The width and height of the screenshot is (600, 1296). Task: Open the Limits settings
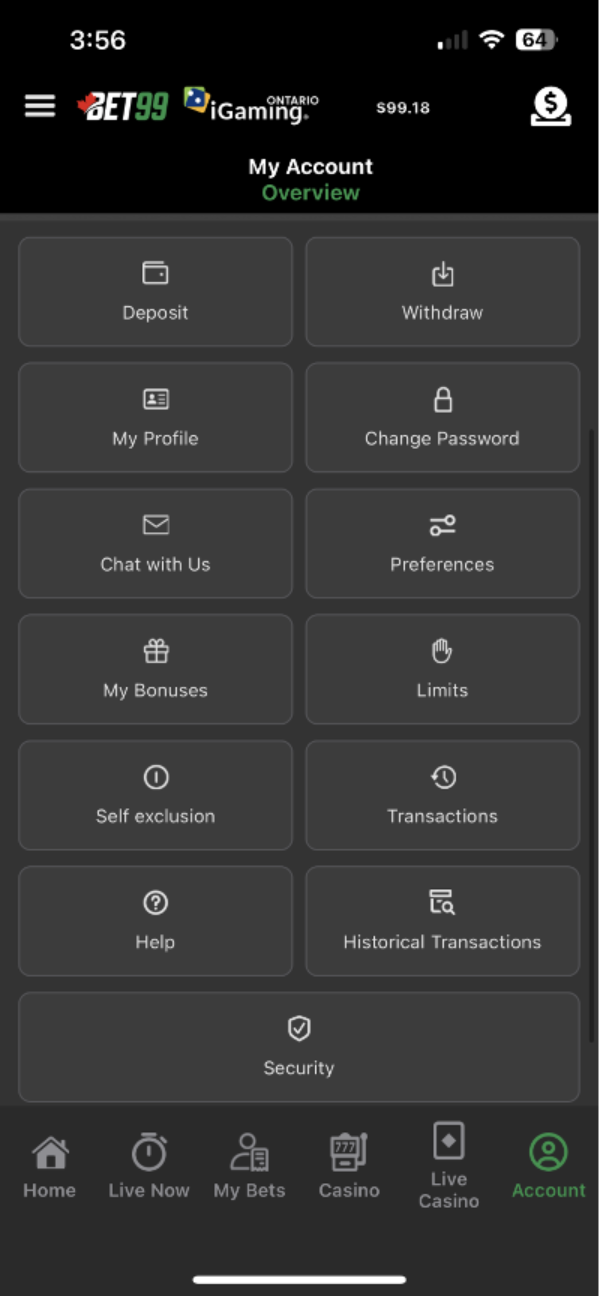pos(442,669)
